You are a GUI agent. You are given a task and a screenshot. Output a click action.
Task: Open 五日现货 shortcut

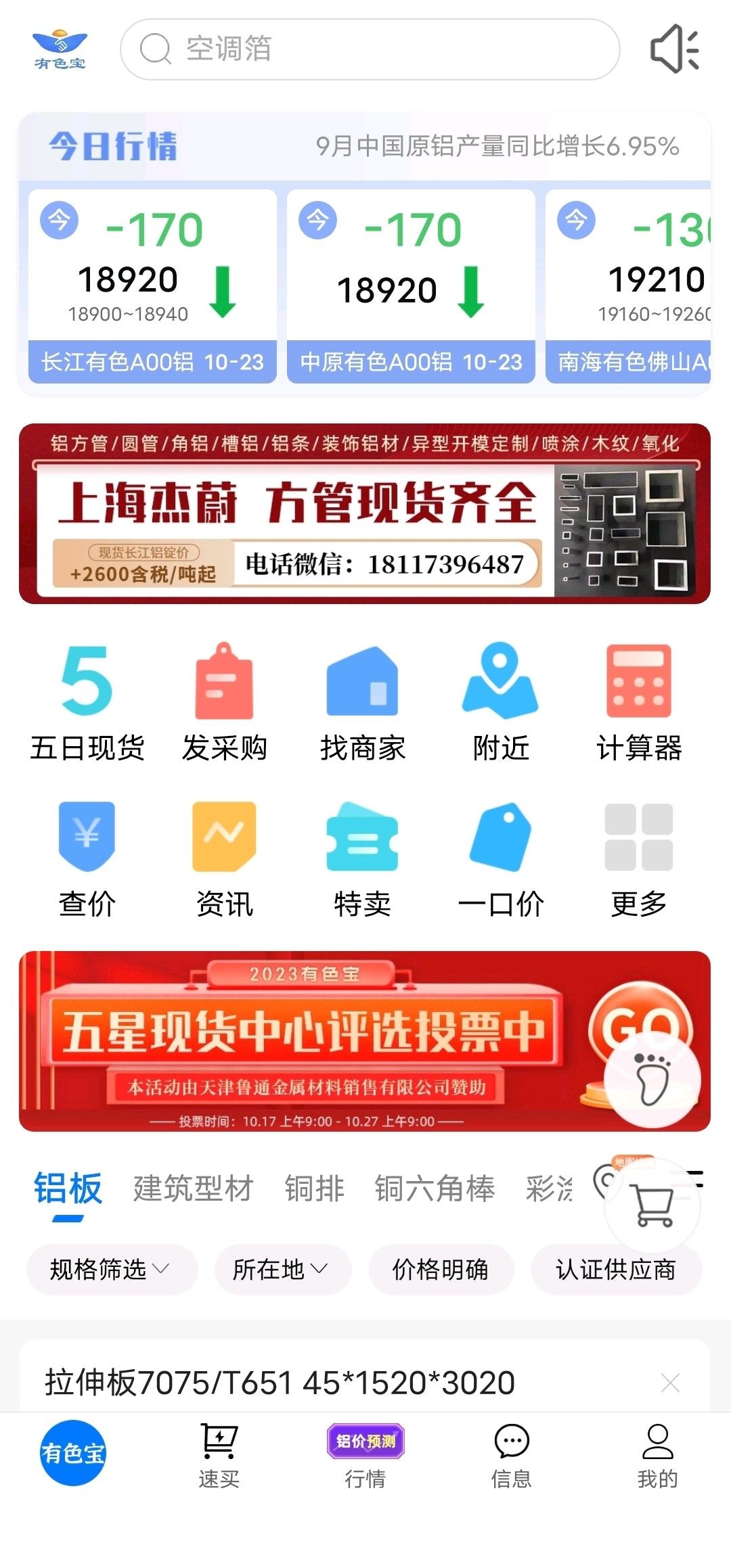click(x=87, y=702)
